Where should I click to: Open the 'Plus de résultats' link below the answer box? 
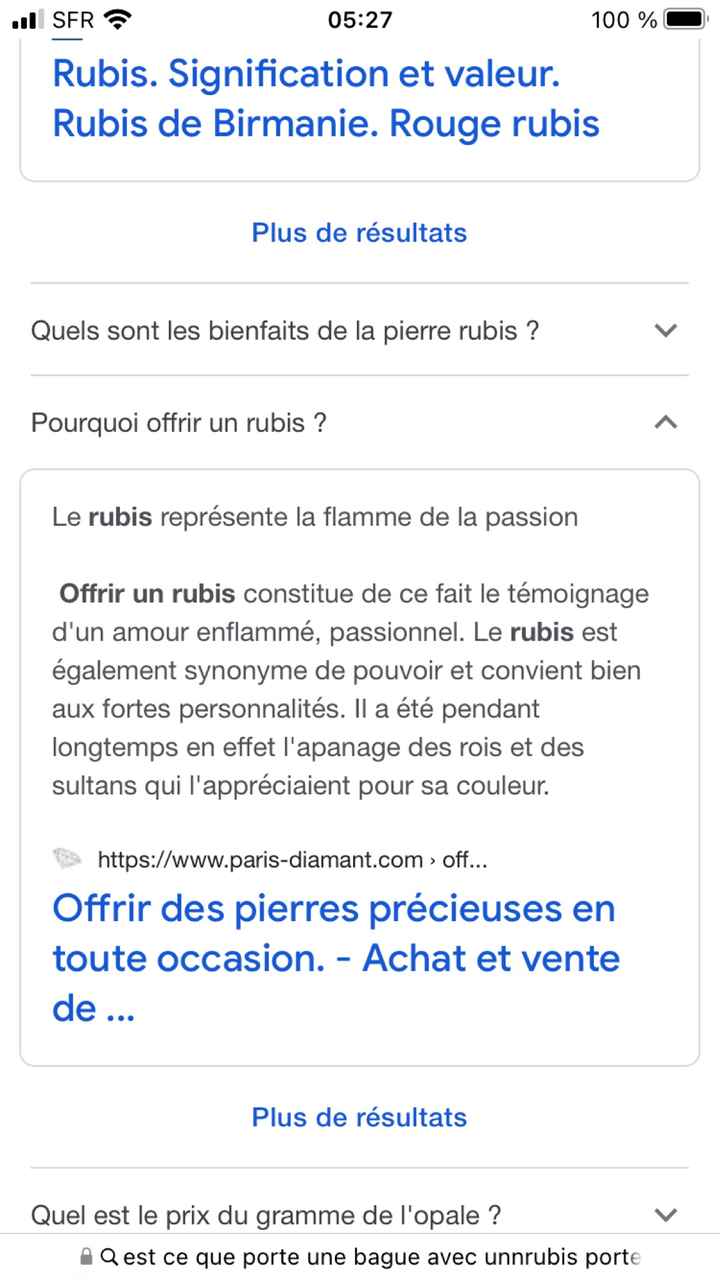359,1117
